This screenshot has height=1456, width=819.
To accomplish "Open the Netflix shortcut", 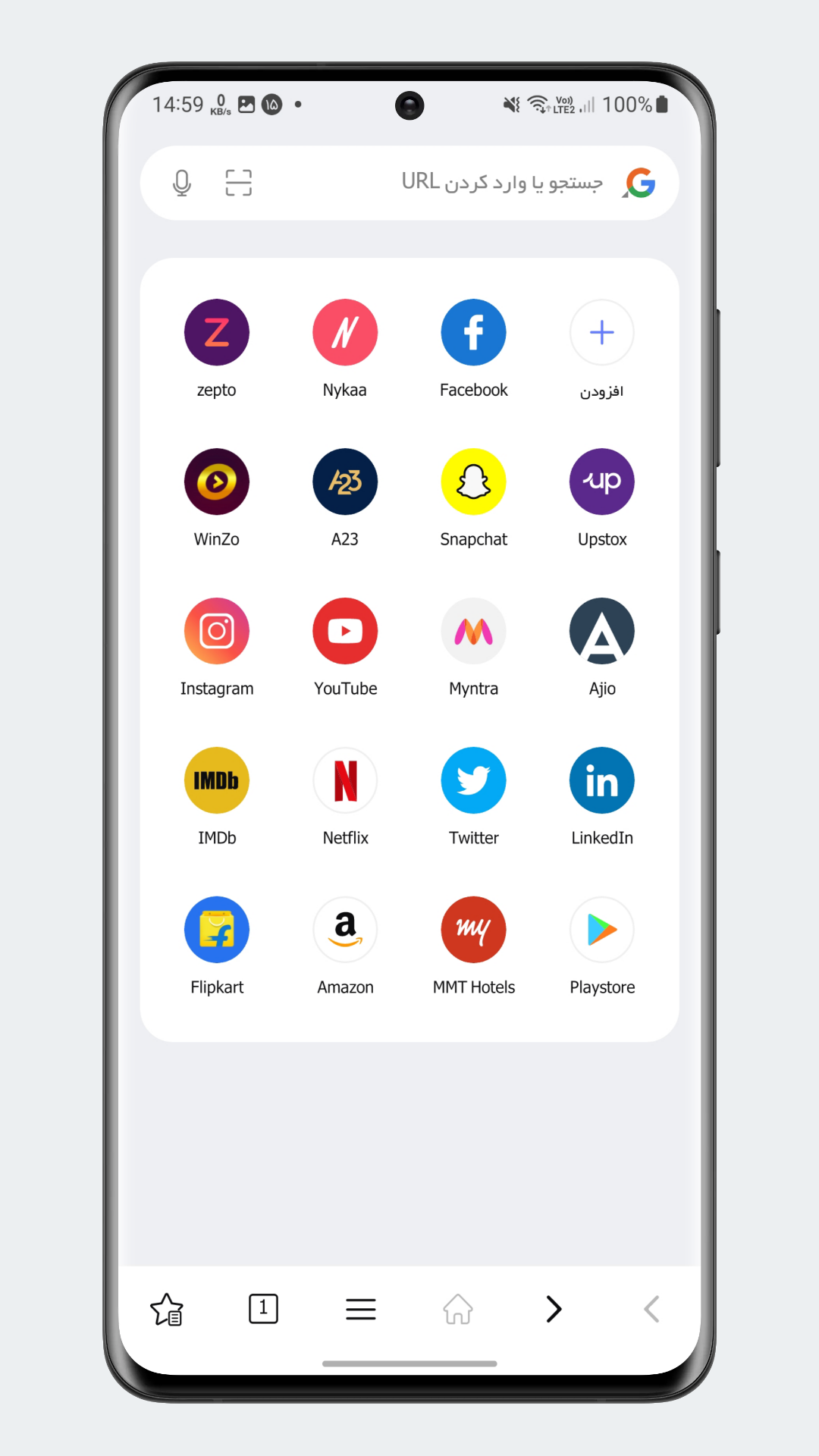I will (x=345, y=780).
